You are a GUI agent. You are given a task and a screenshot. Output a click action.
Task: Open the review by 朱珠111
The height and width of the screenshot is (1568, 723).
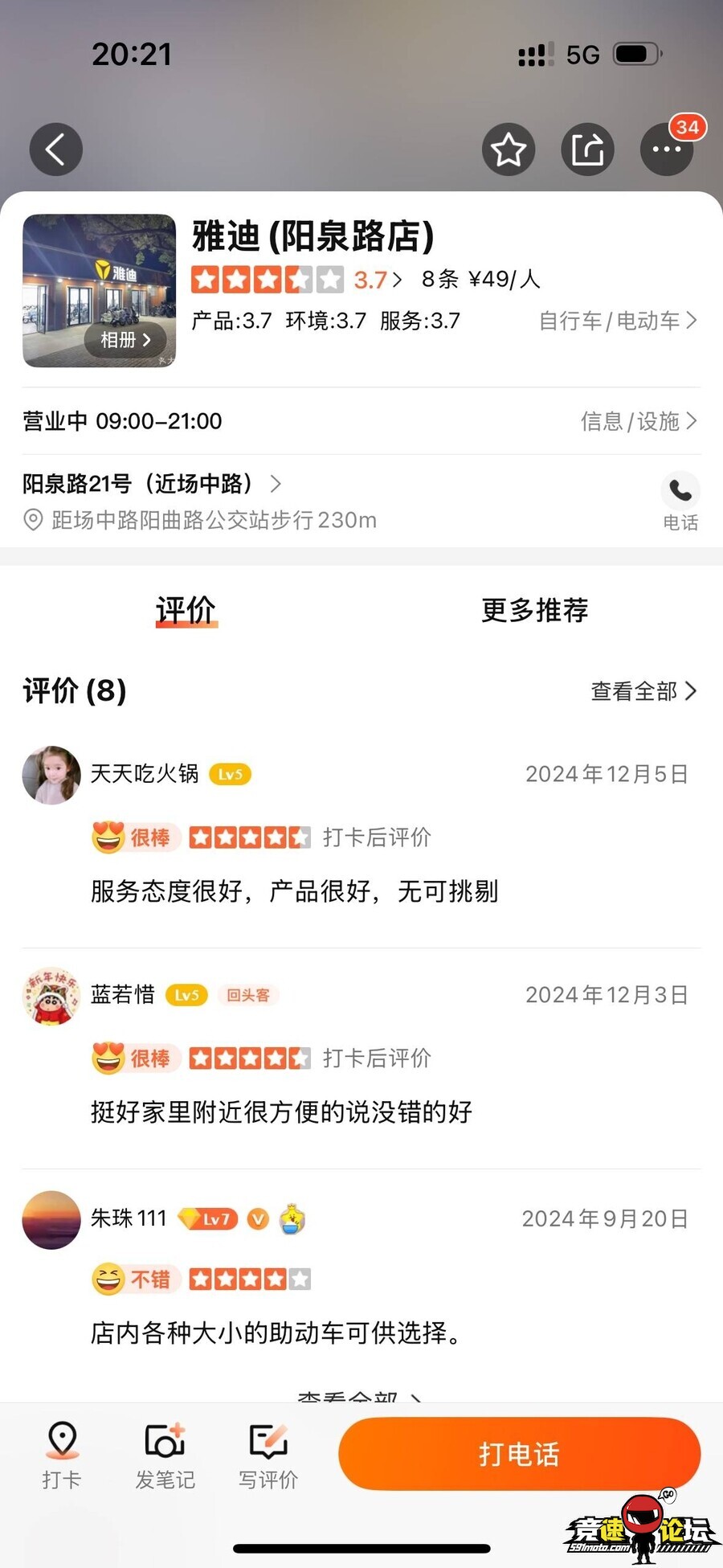coord(277,1333)
